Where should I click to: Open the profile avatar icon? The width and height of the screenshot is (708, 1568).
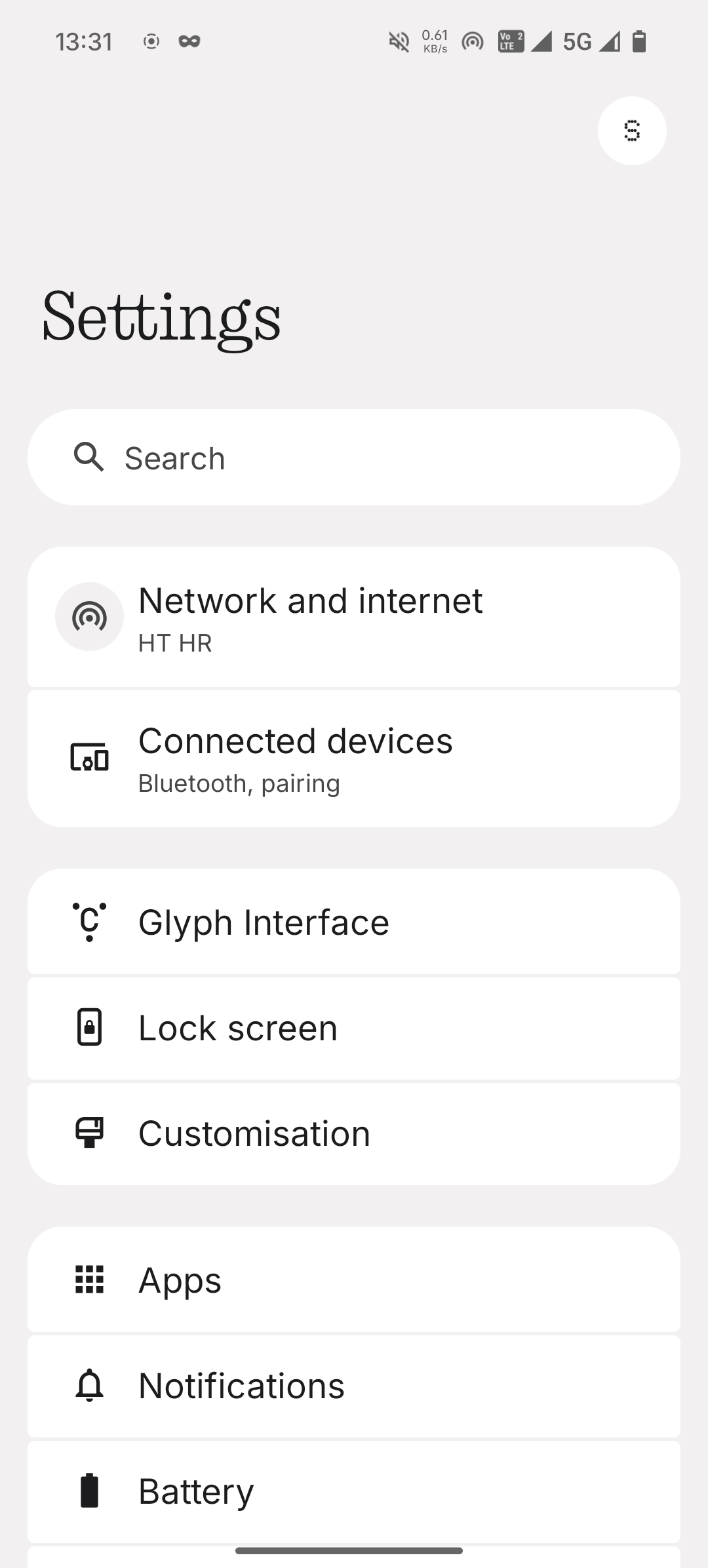[x=631, y=130]
